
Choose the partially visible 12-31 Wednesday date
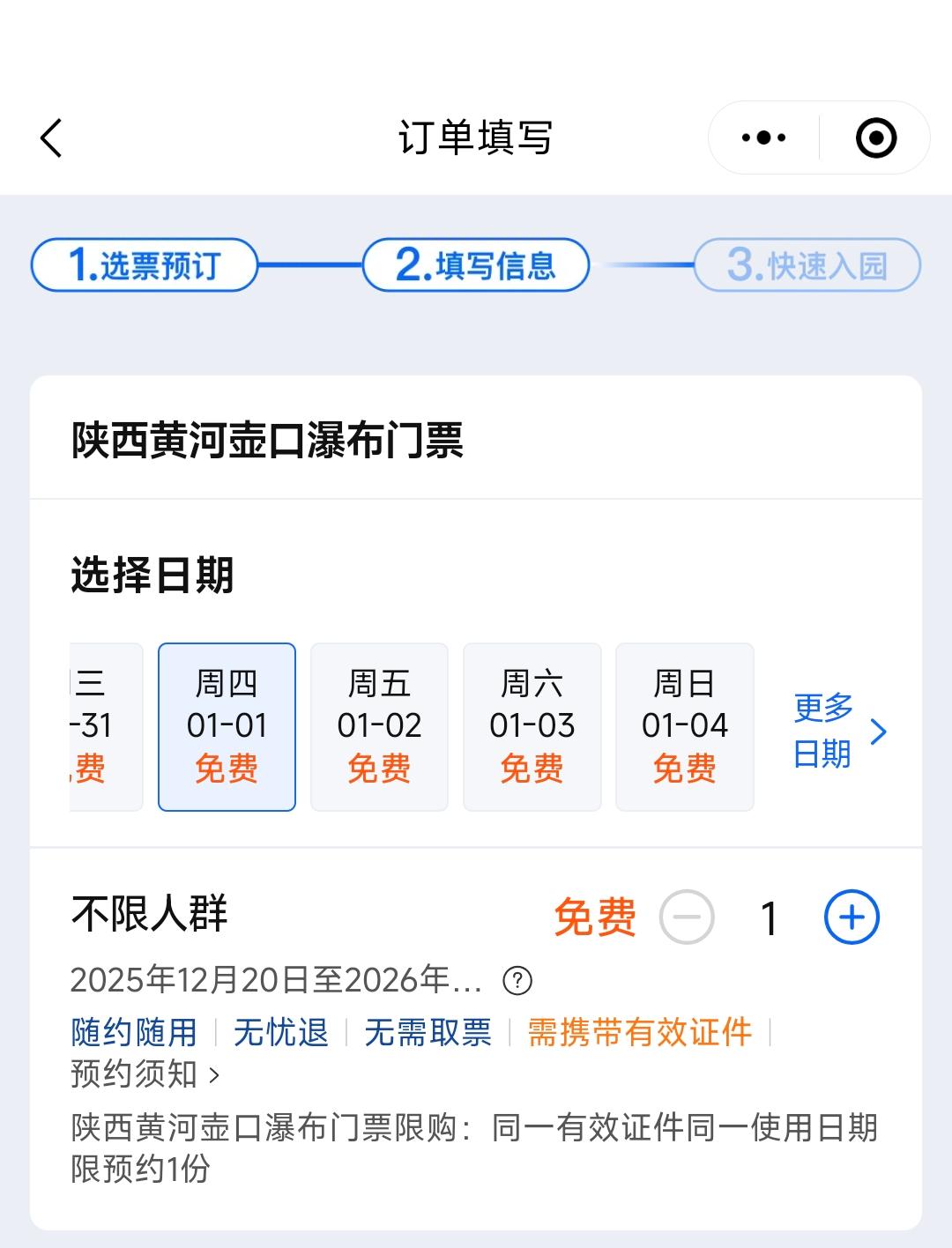coord(106,726)
